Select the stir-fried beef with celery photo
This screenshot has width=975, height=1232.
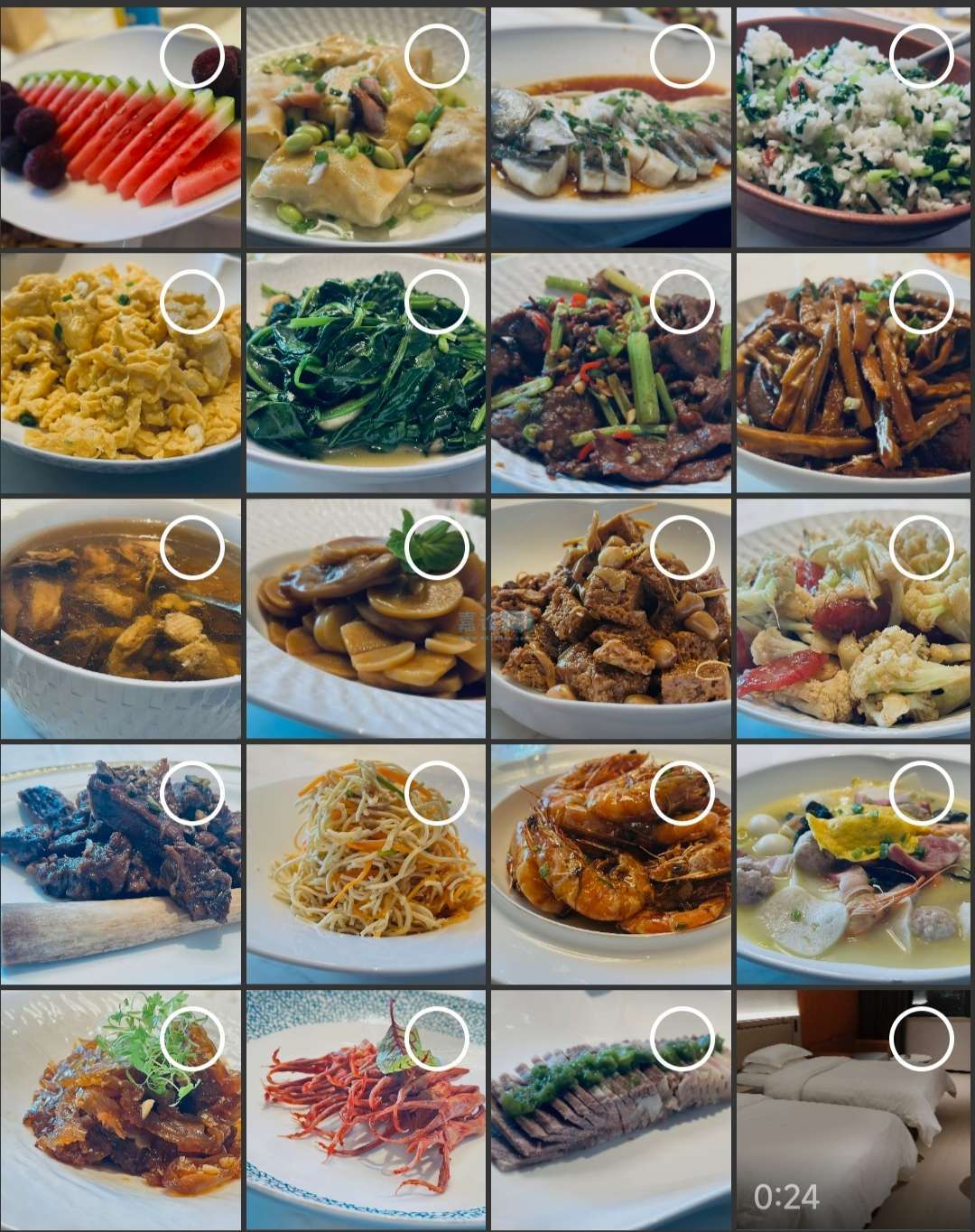point(682,302)
